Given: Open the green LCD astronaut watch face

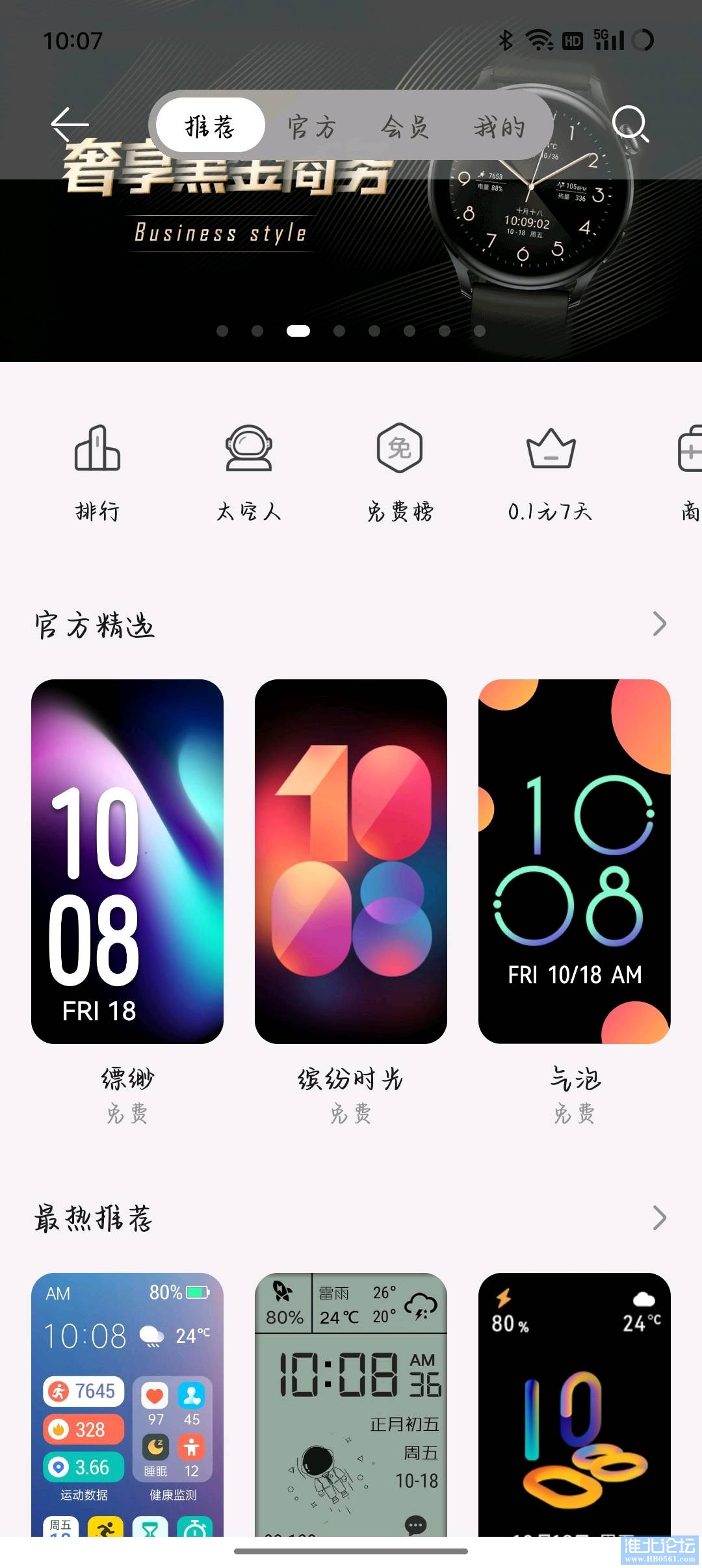Looking at the screenshot, I should tap(351, 1404).
